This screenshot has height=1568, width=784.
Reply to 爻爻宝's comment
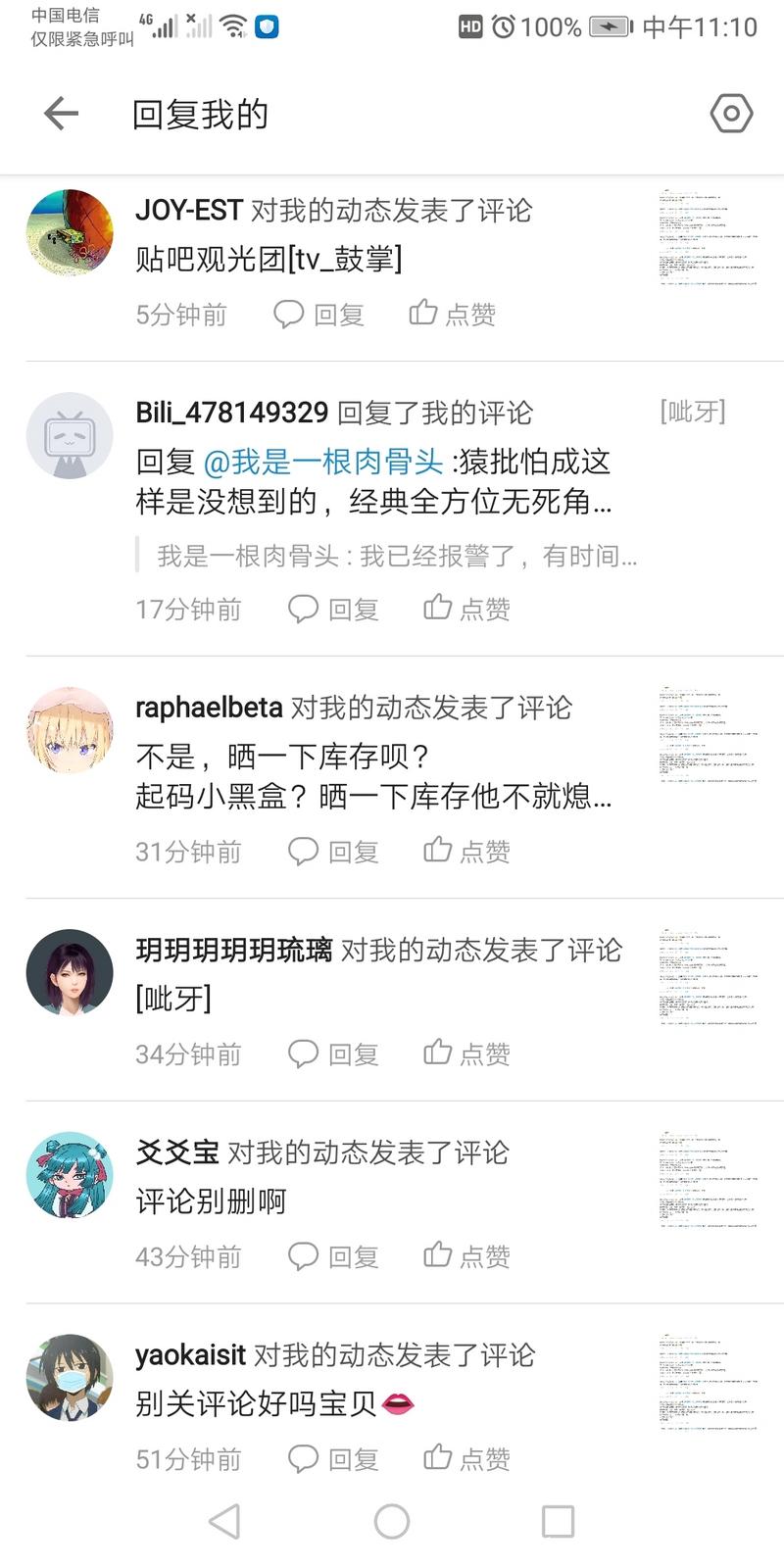coord(333,1256)
